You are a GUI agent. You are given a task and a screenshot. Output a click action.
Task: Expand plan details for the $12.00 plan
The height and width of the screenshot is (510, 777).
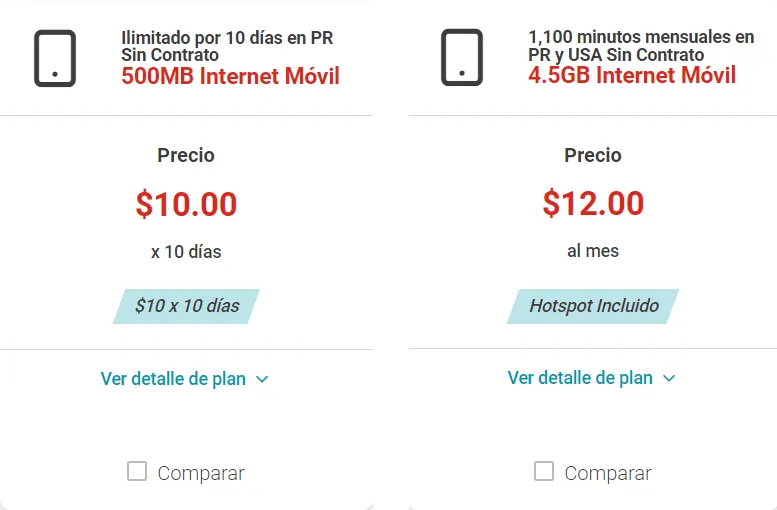tap(592, 378)
